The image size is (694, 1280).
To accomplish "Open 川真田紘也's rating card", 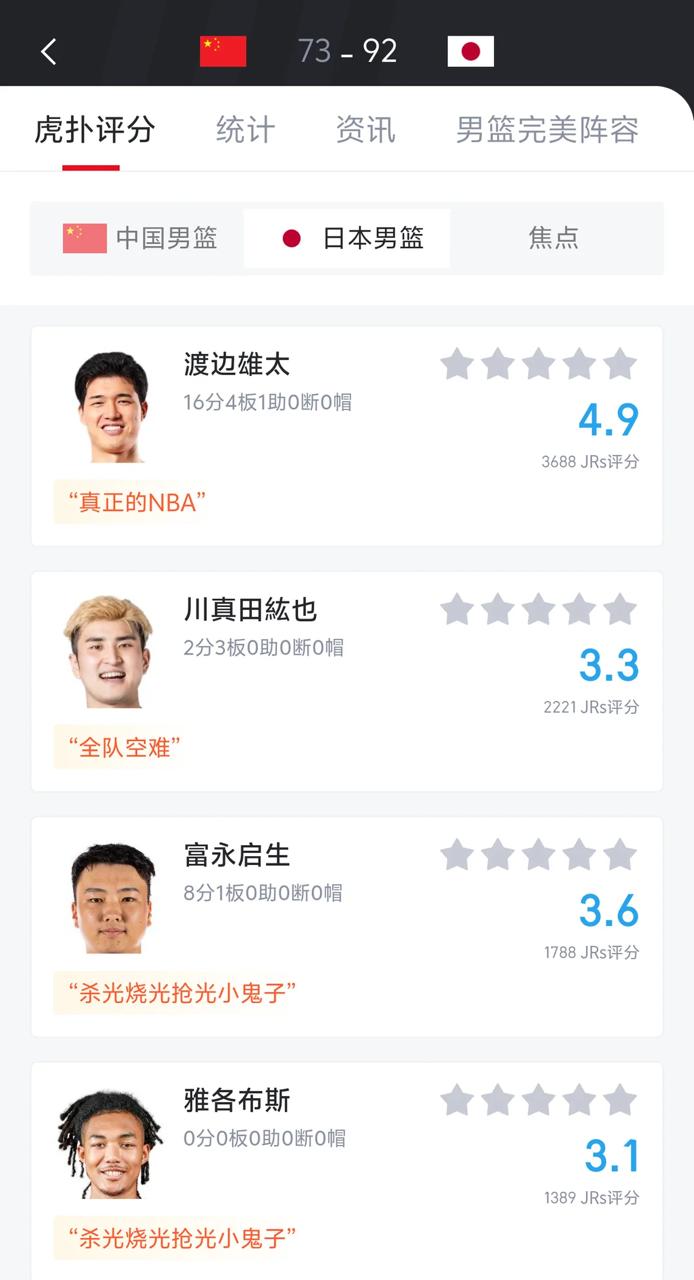I will tap(347, 681).
